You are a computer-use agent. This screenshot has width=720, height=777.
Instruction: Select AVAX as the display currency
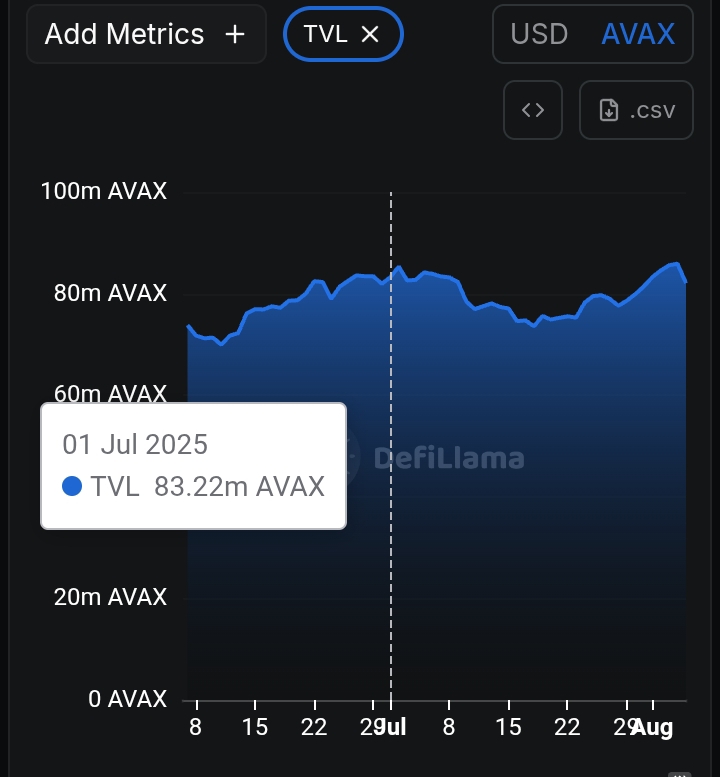[x=638, y=34]
